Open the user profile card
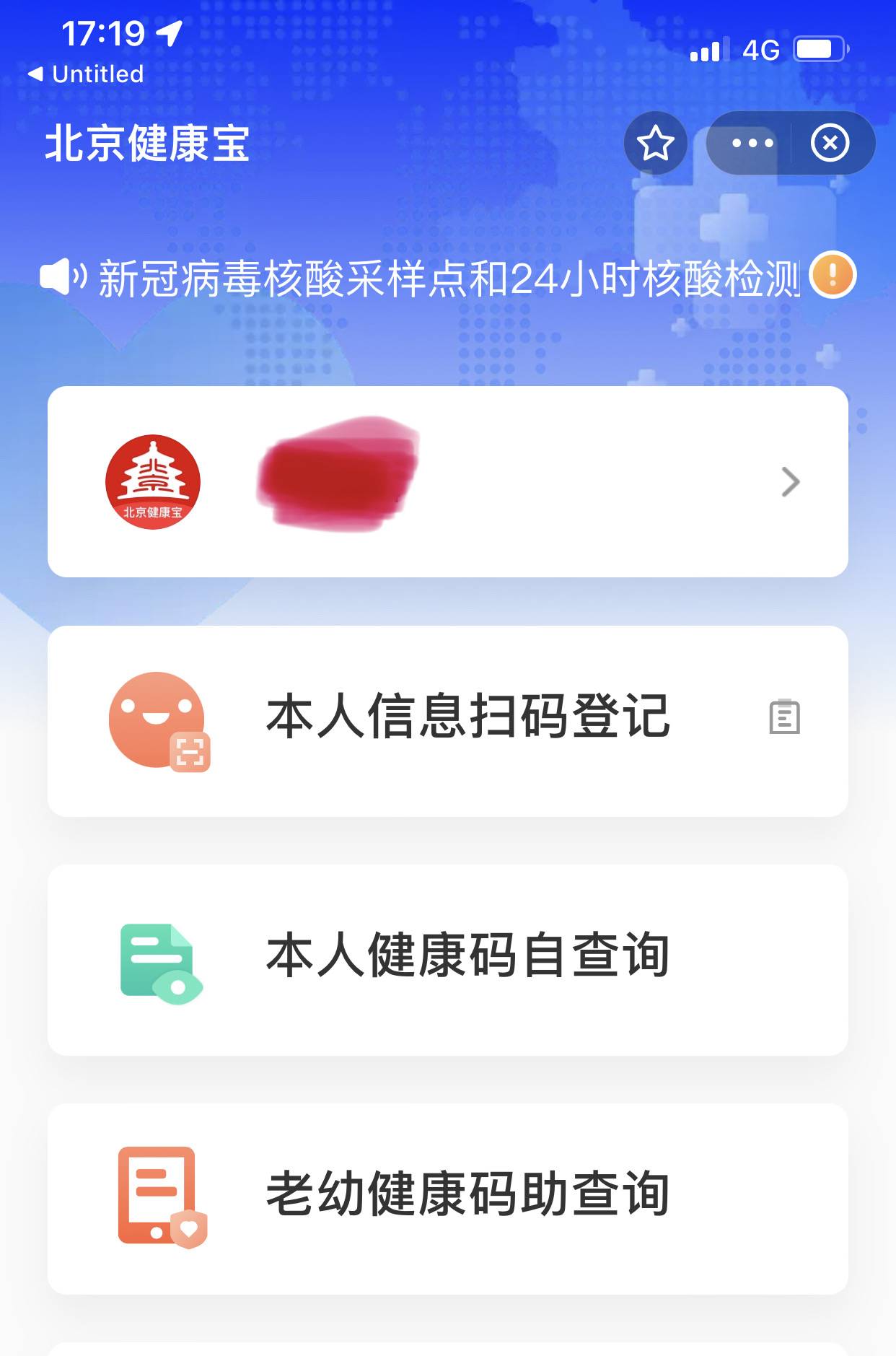896x1356 pixels. tap(447, 481)
